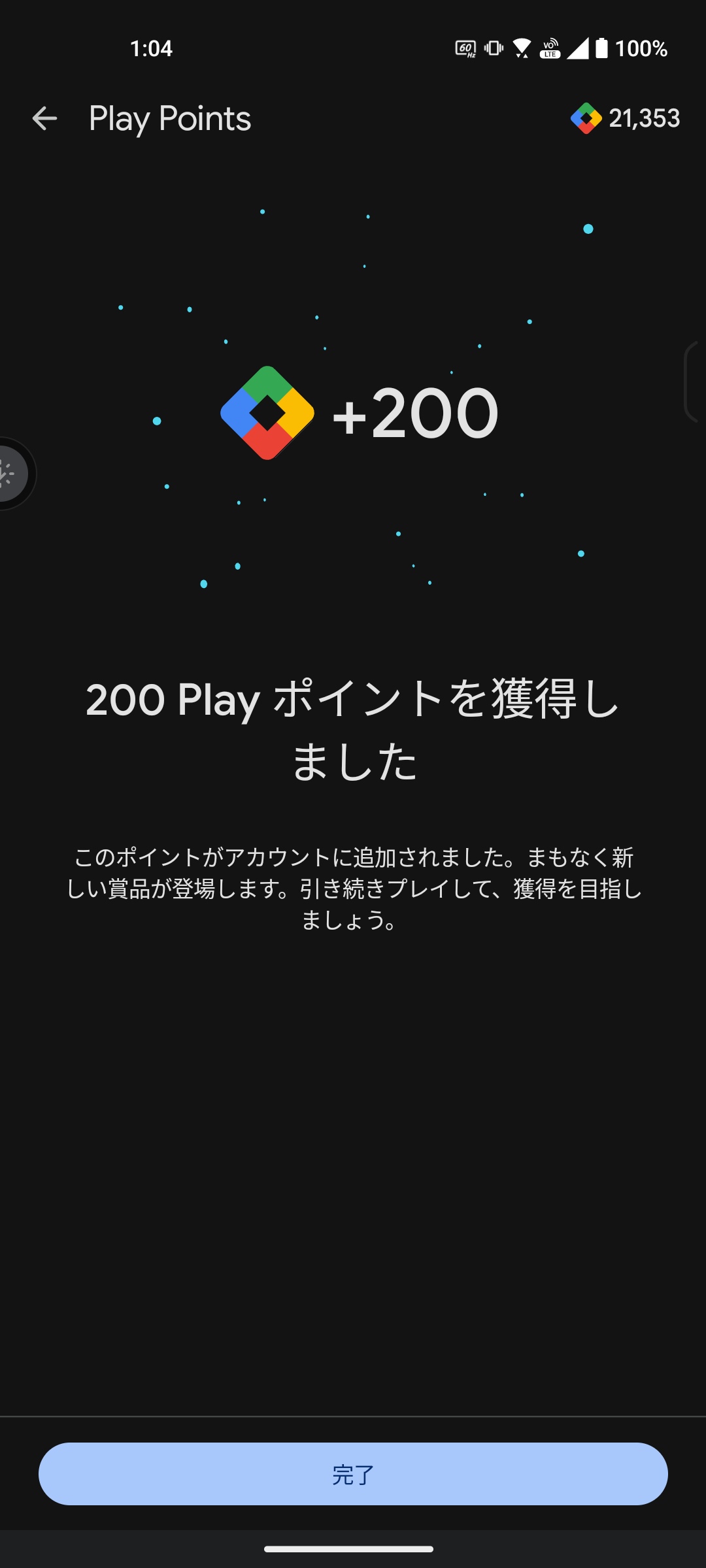Open the 21,353 points balance
706x1568 pixels.
(626, 118)
